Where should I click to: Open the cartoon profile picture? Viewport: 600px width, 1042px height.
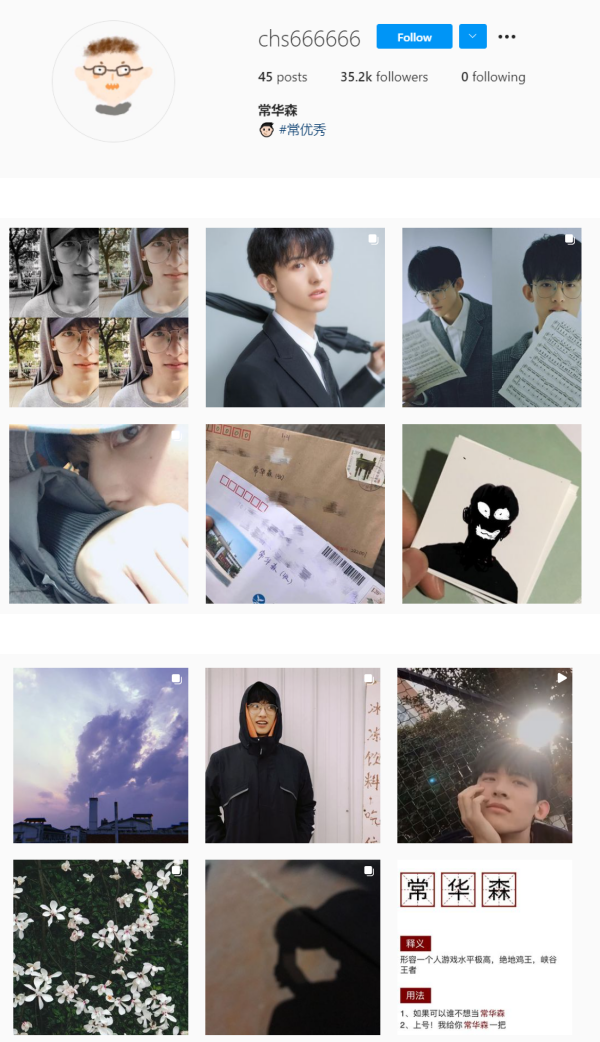tap(113, 81)
